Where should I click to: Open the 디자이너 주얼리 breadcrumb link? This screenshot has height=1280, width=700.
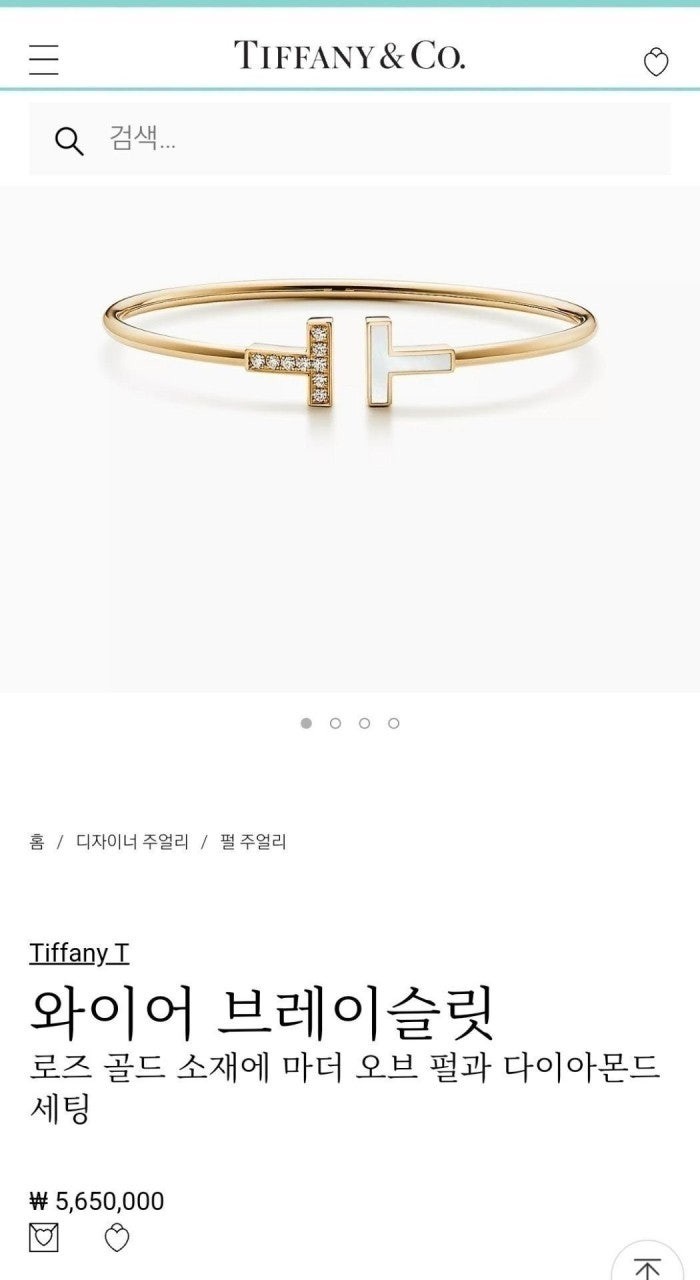coord(133,842)
